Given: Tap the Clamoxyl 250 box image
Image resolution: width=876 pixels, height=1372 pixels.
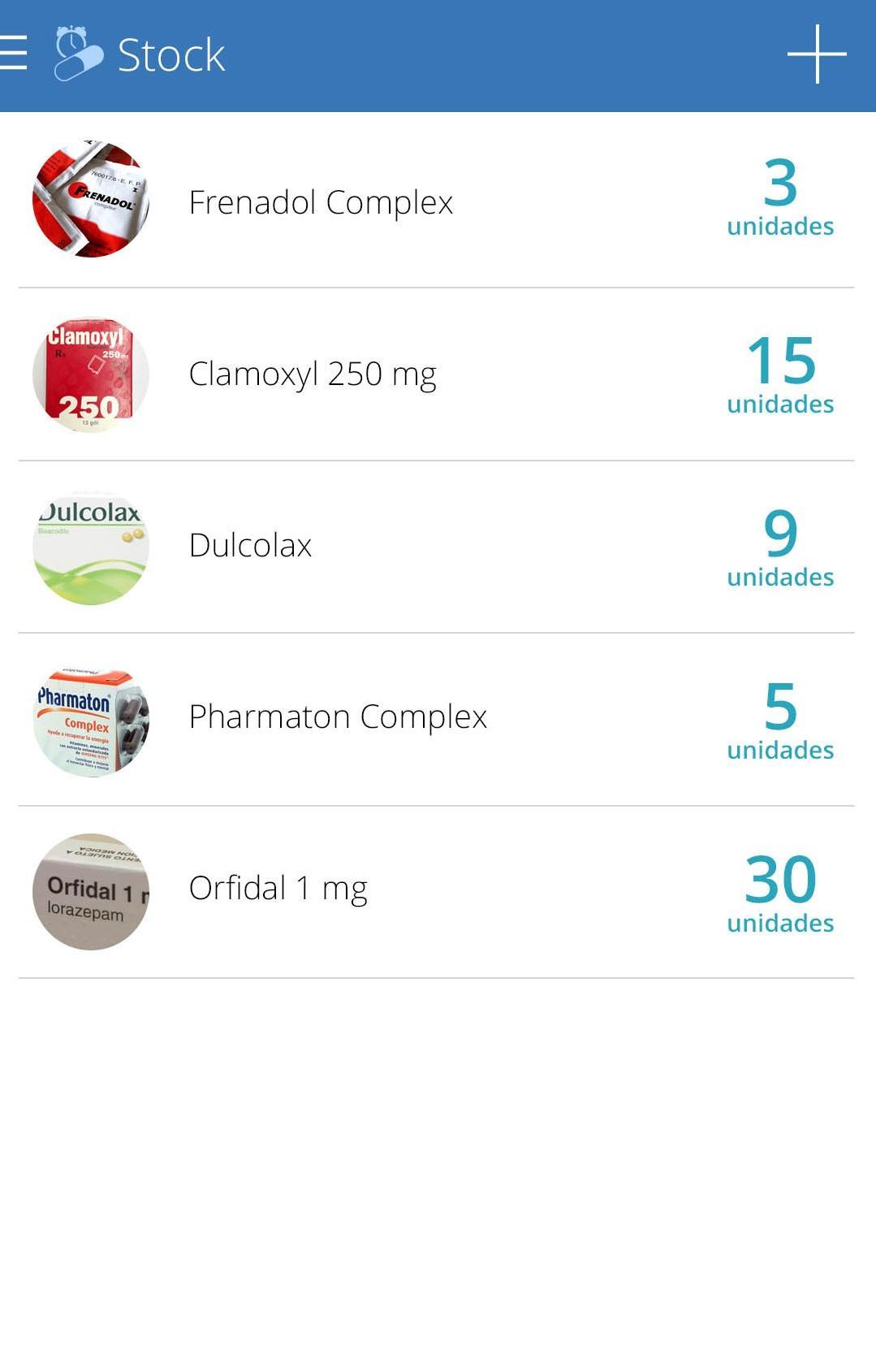Looking at the screenshot, I should point(90,374).
